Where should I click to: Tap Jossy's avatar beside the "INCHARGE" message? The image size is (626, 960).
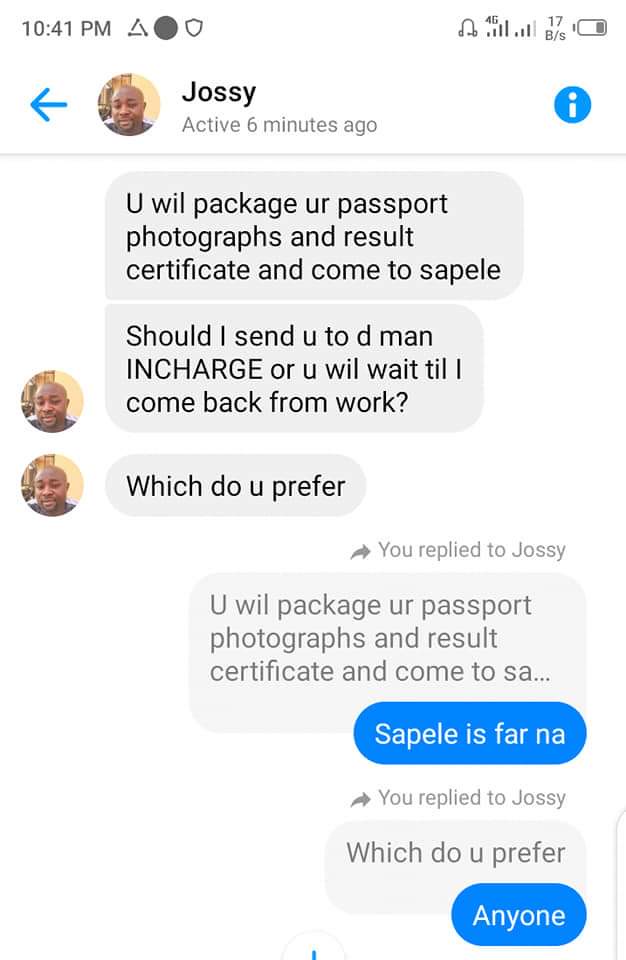coord(52,401)
